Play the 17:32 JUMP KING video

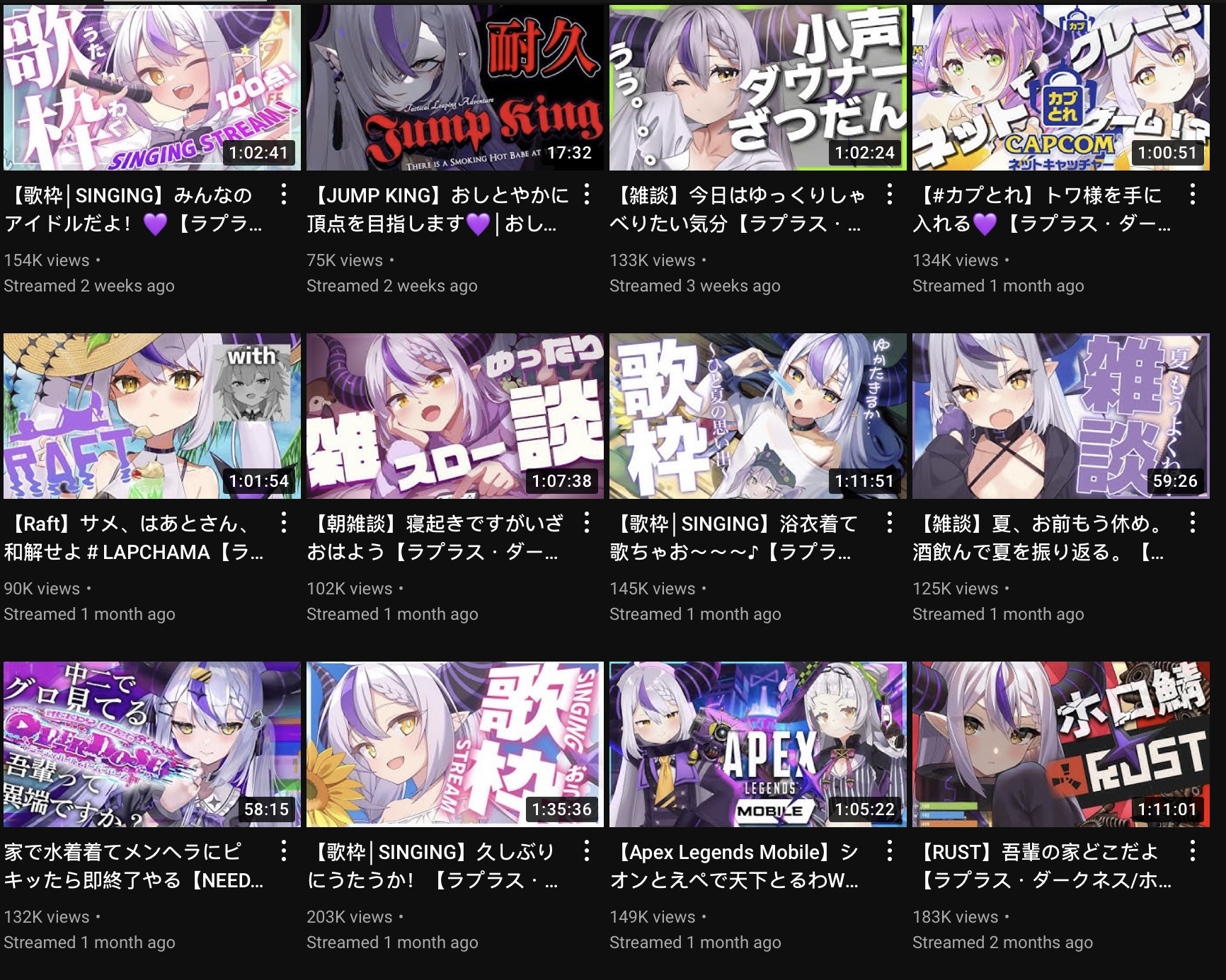(454, 87)
